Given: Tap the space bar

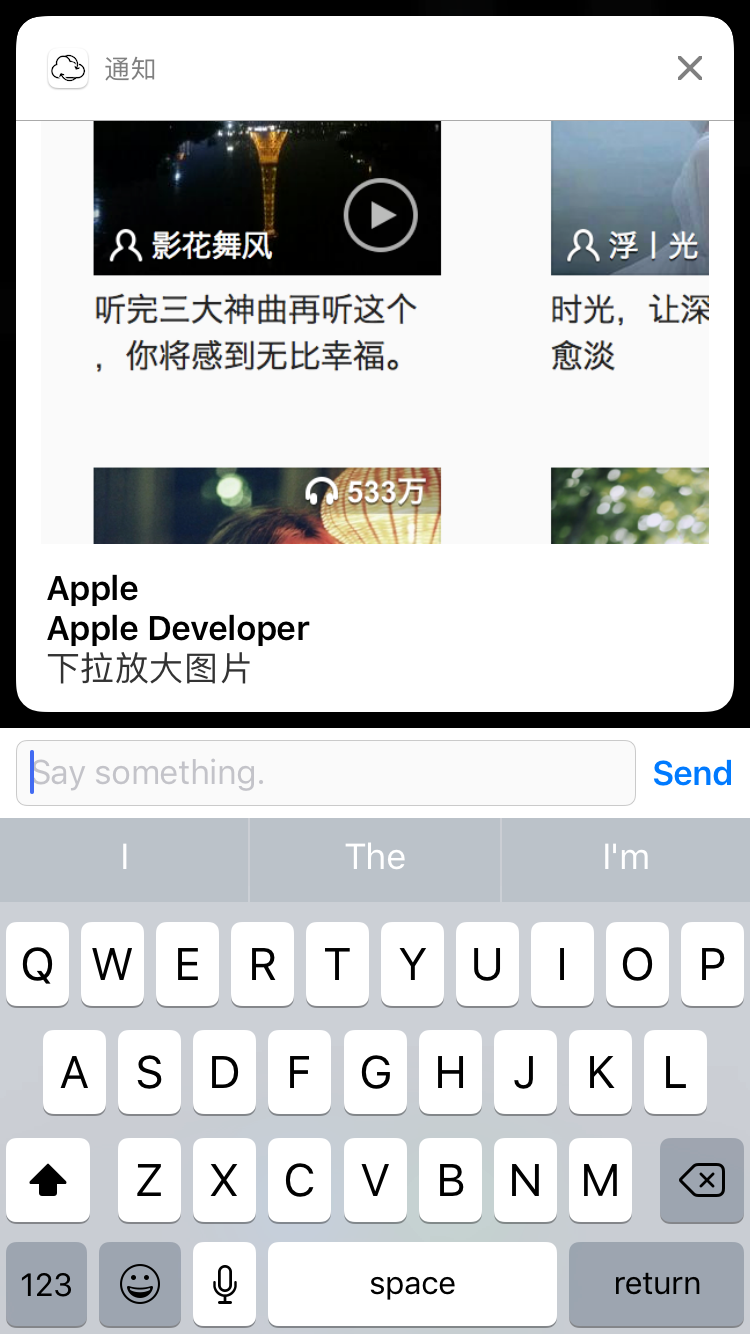Looking at the screenshot, I should click(x=412, y=1284).
